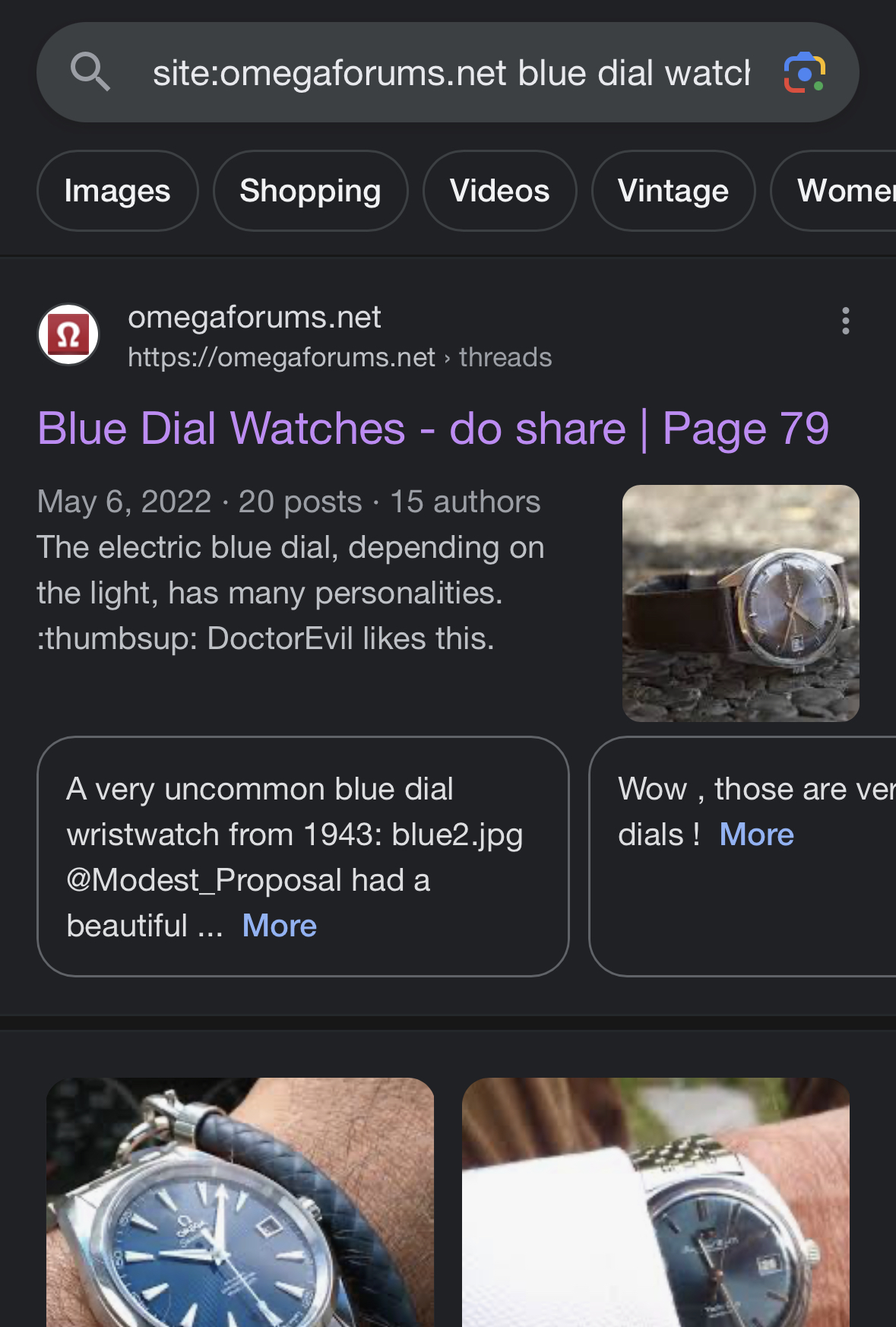Screen dimensions: 896x1327
Task: Open the blue Omega with braided bracelet image
Action: (x=240, y=1202)
